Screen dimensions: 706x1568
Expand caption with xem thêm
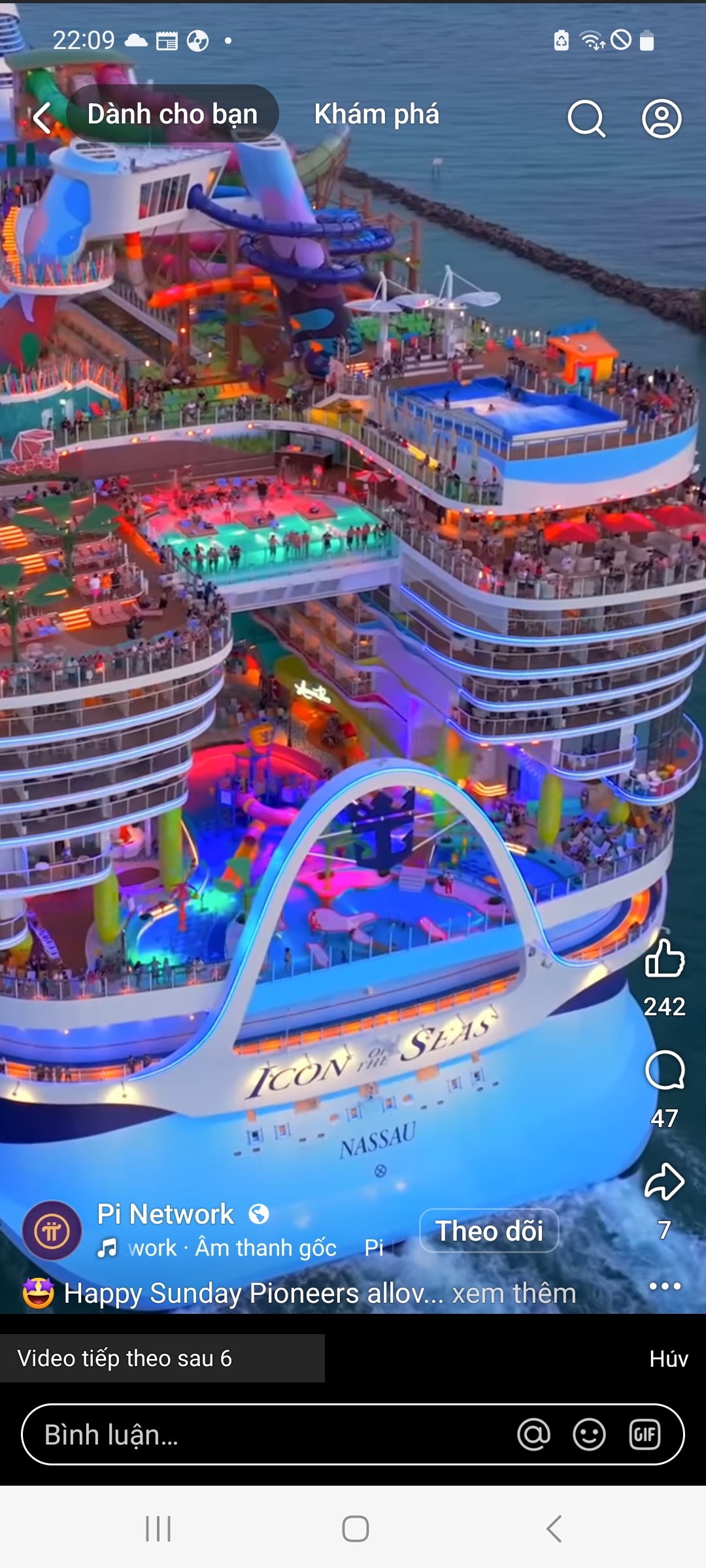click(x=514, y=1294)
